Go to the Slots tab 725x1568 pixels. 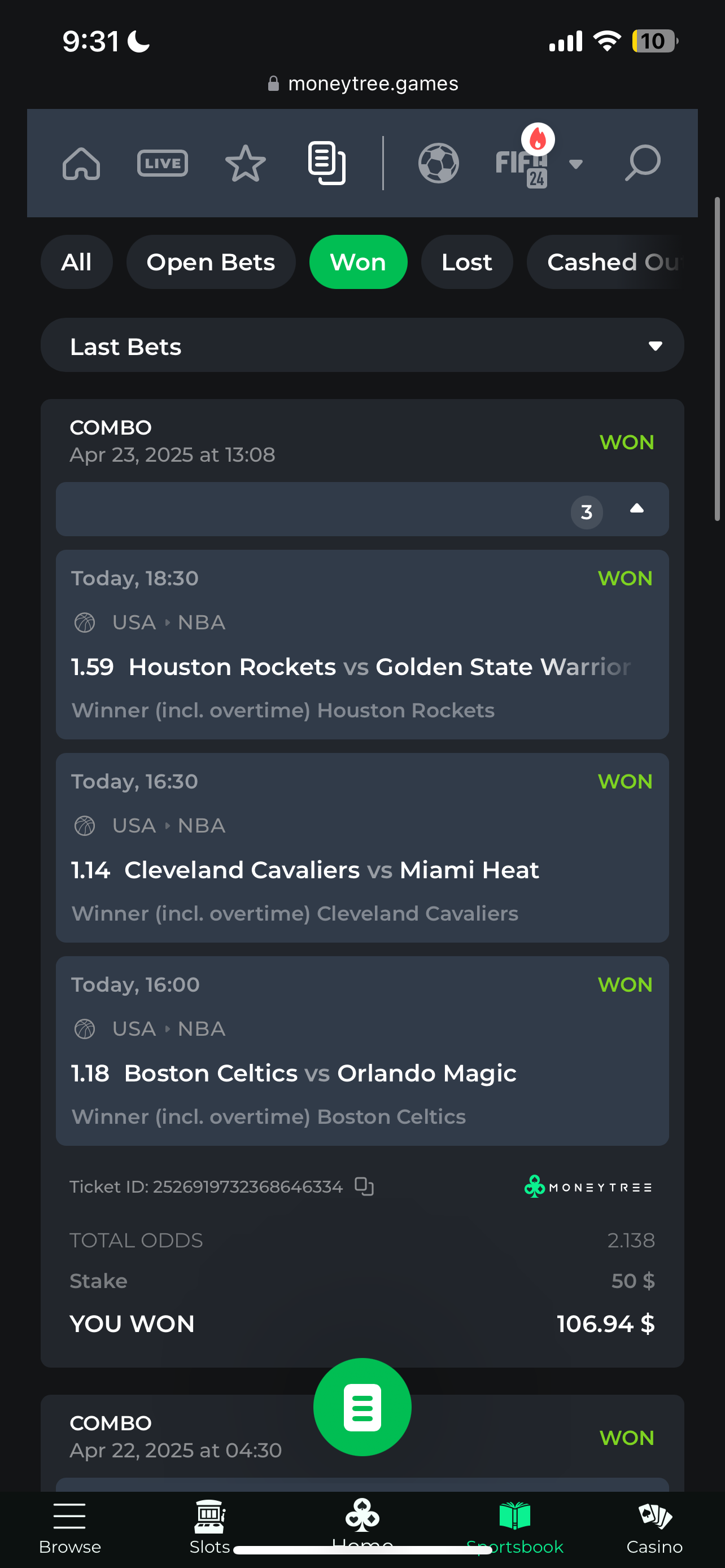point(209,1526)
